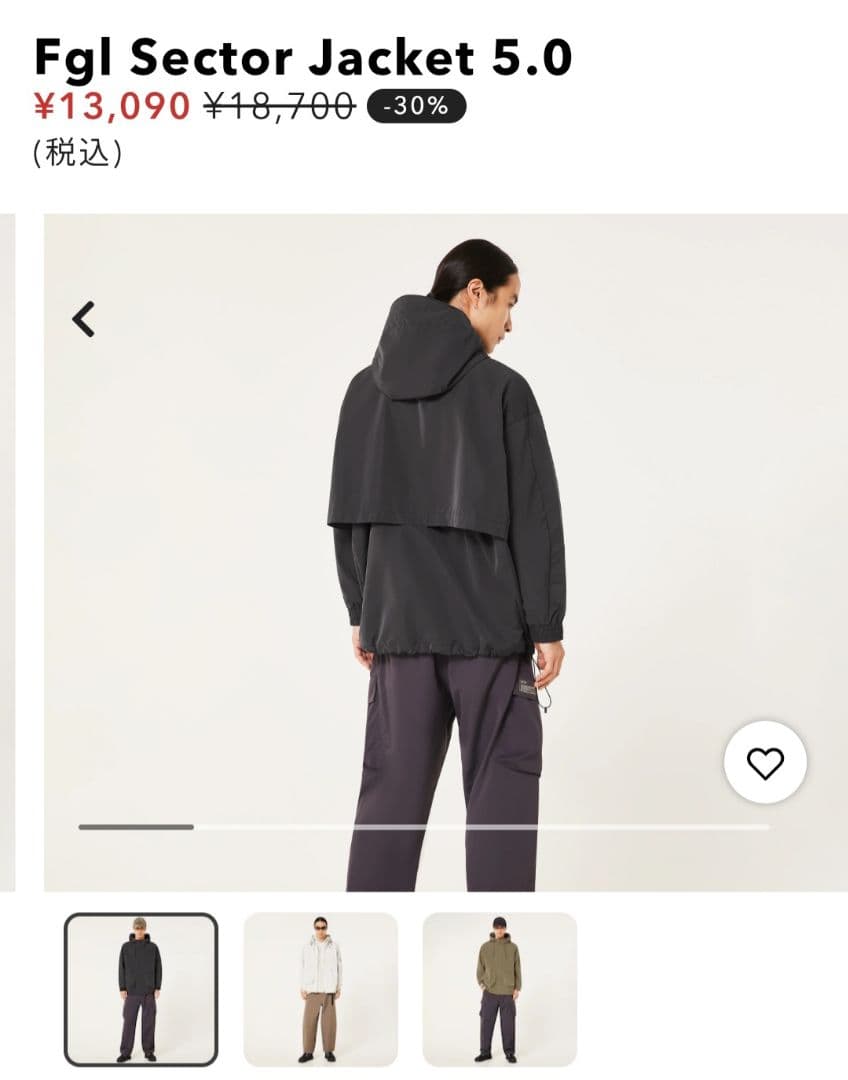Tap the heart icon to favorite the jacket

765,763
